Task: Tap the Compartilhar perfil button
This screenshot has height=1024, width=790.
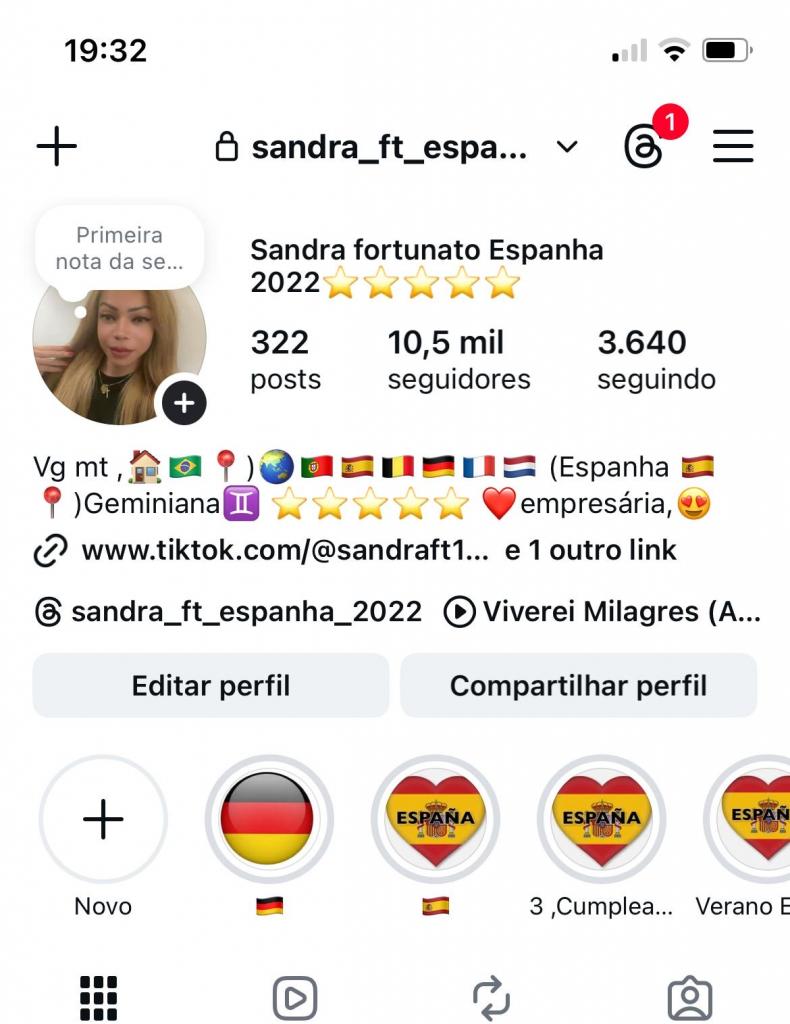Action: (x=579, y=685)
